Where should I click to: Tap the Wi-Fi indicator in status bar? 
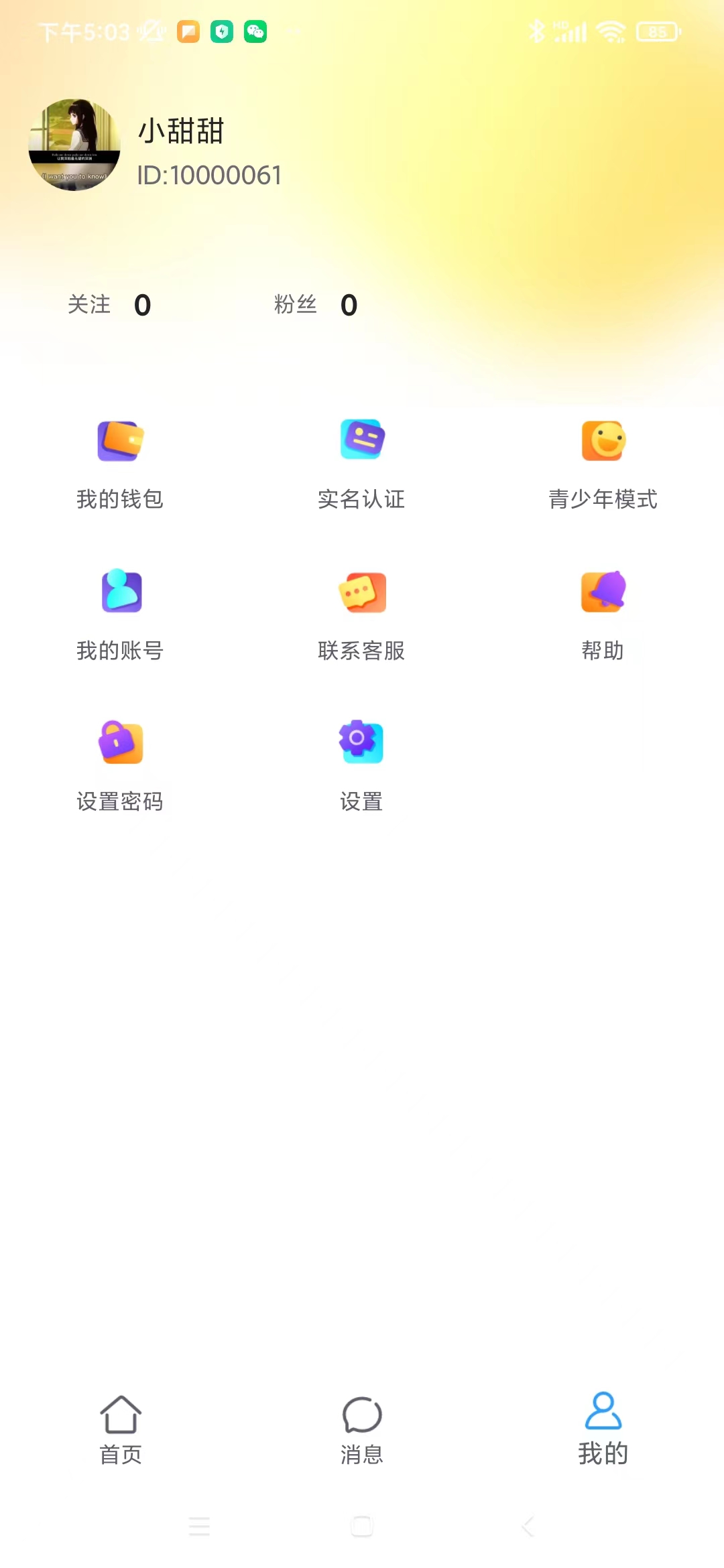tap(610, 31)
